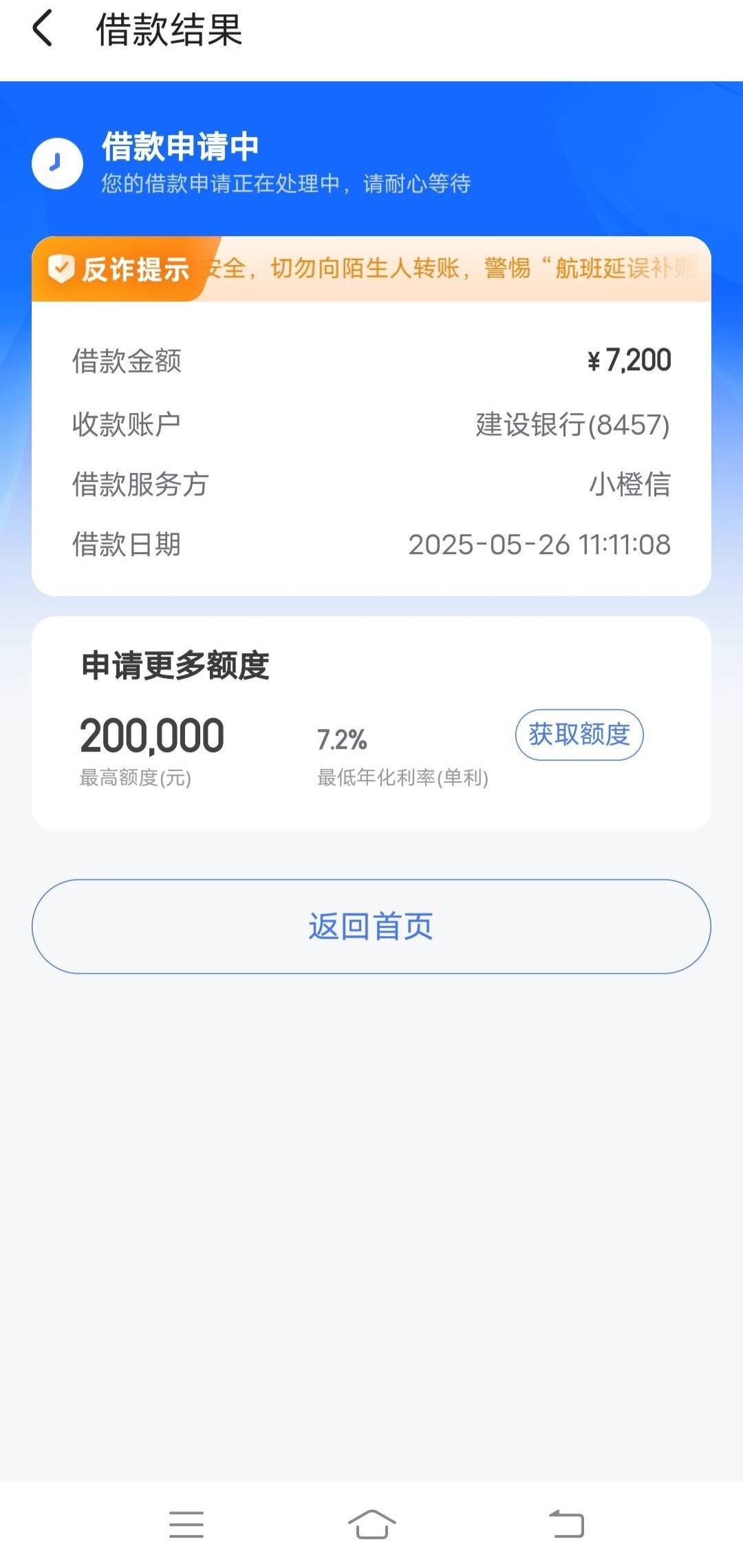Viewport: 743px width, 1568px height.
Task: Open the system recent apps menu
Action: (x=186, y=1524)
